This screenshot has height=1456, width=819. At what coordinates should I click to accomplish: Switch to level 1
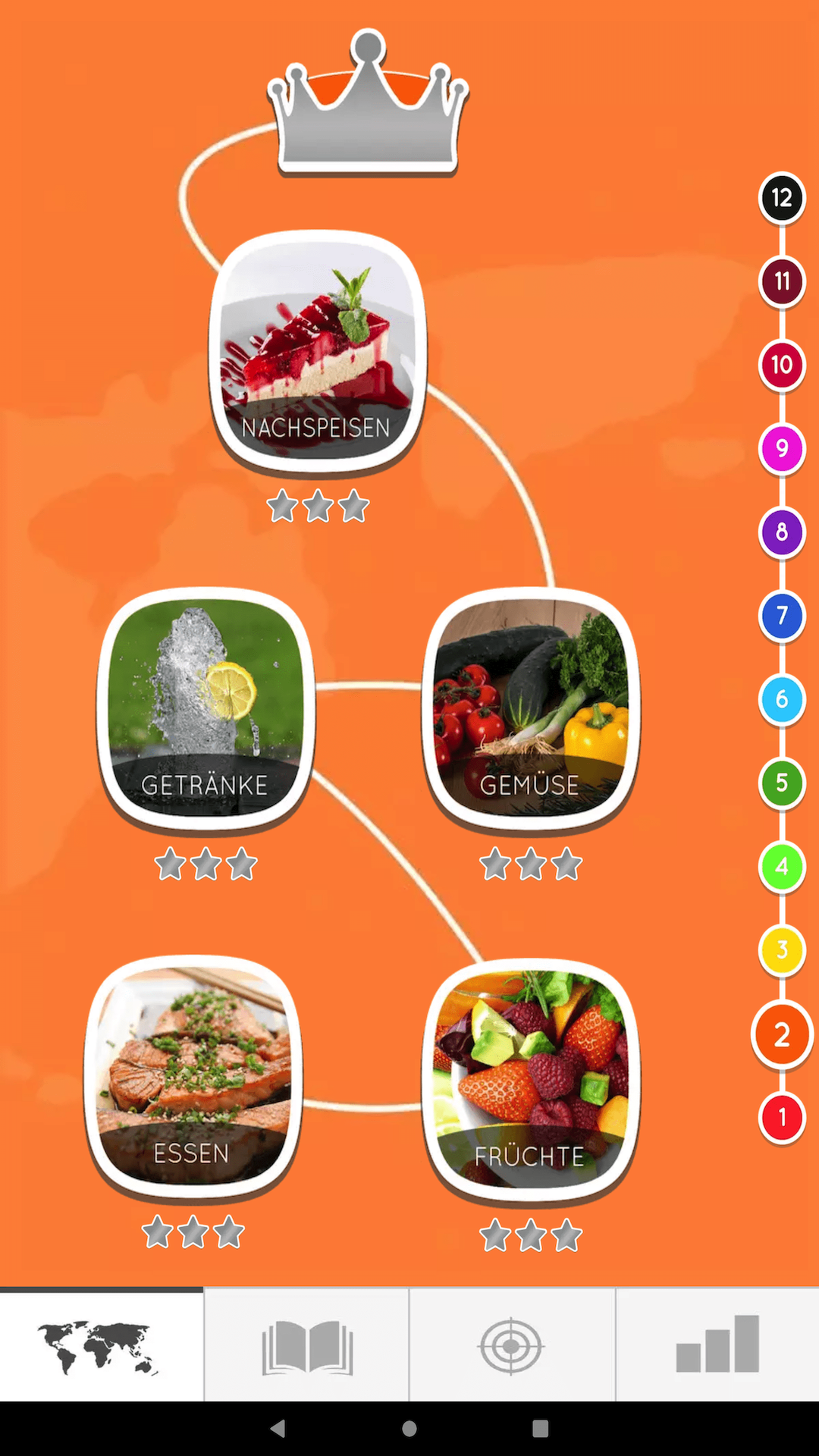(x=782, y=1117)
